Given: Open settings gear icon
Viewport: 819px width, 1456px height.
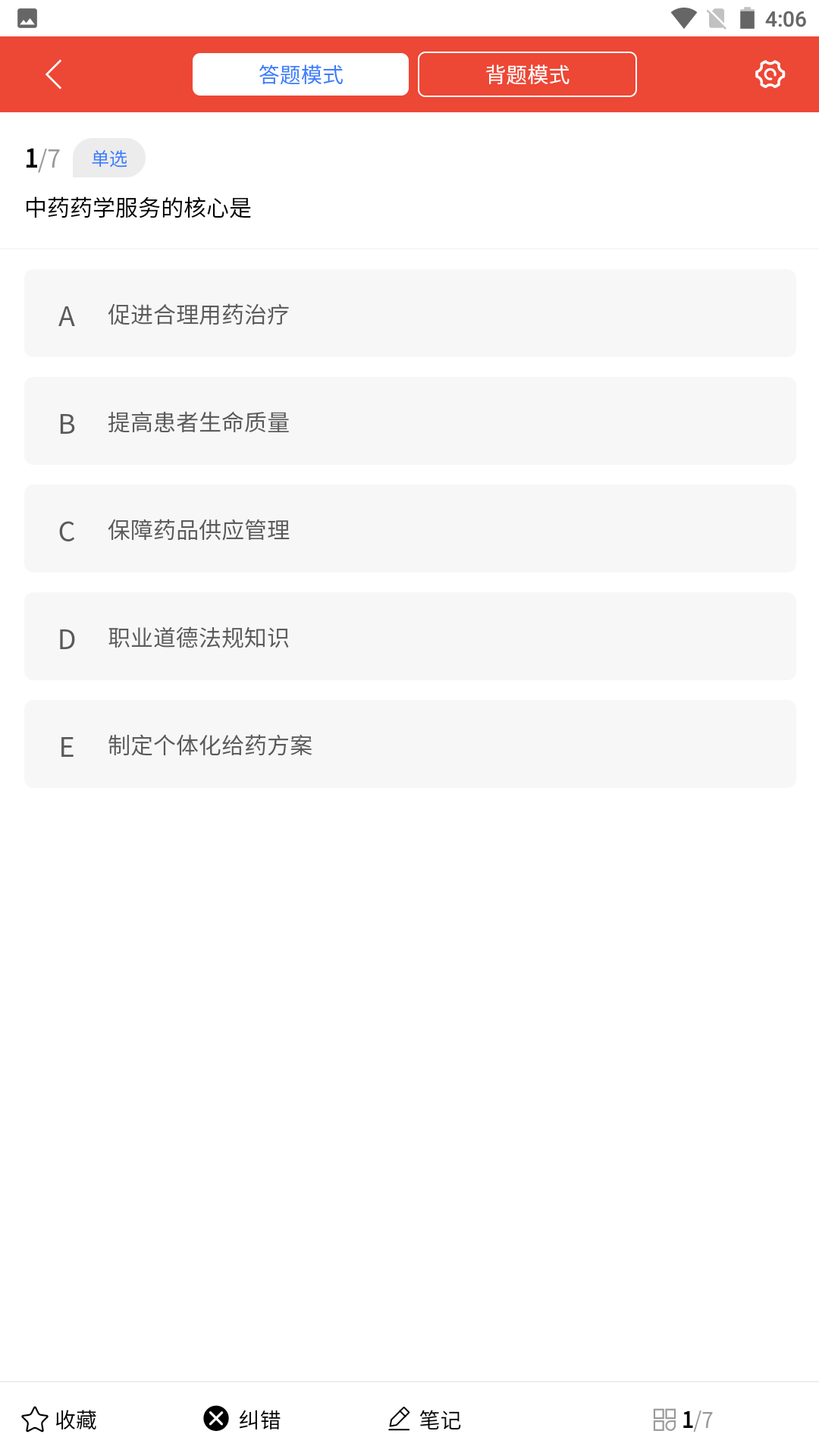Looking at the screenshot, I should pos(770,74).
